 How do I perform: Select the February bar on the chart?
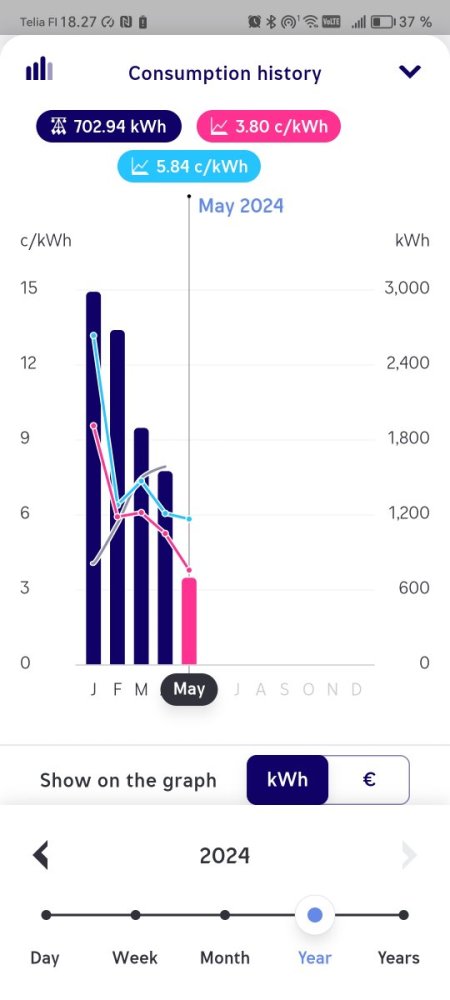tap(117, 497)
